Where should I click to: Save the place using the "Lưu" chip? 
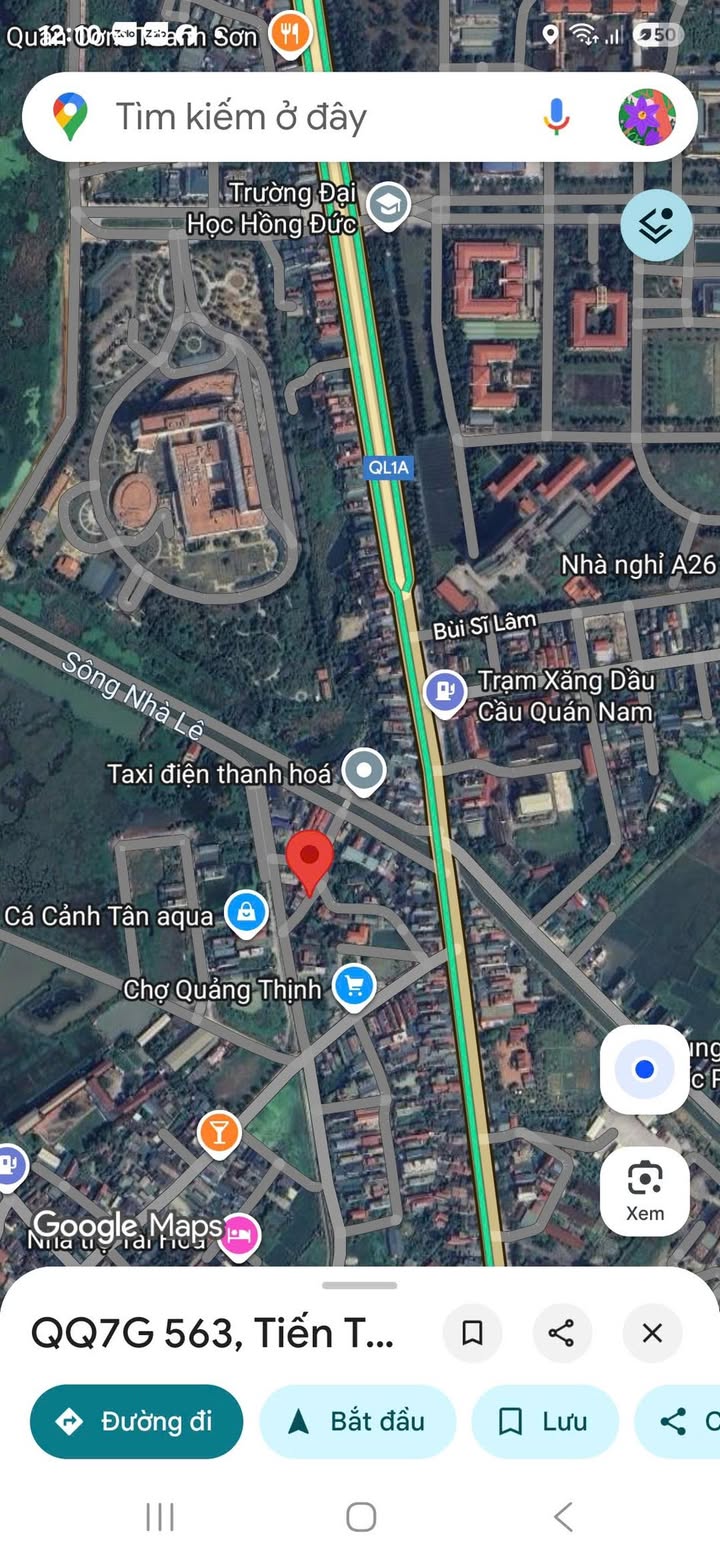click(545, 1421)
